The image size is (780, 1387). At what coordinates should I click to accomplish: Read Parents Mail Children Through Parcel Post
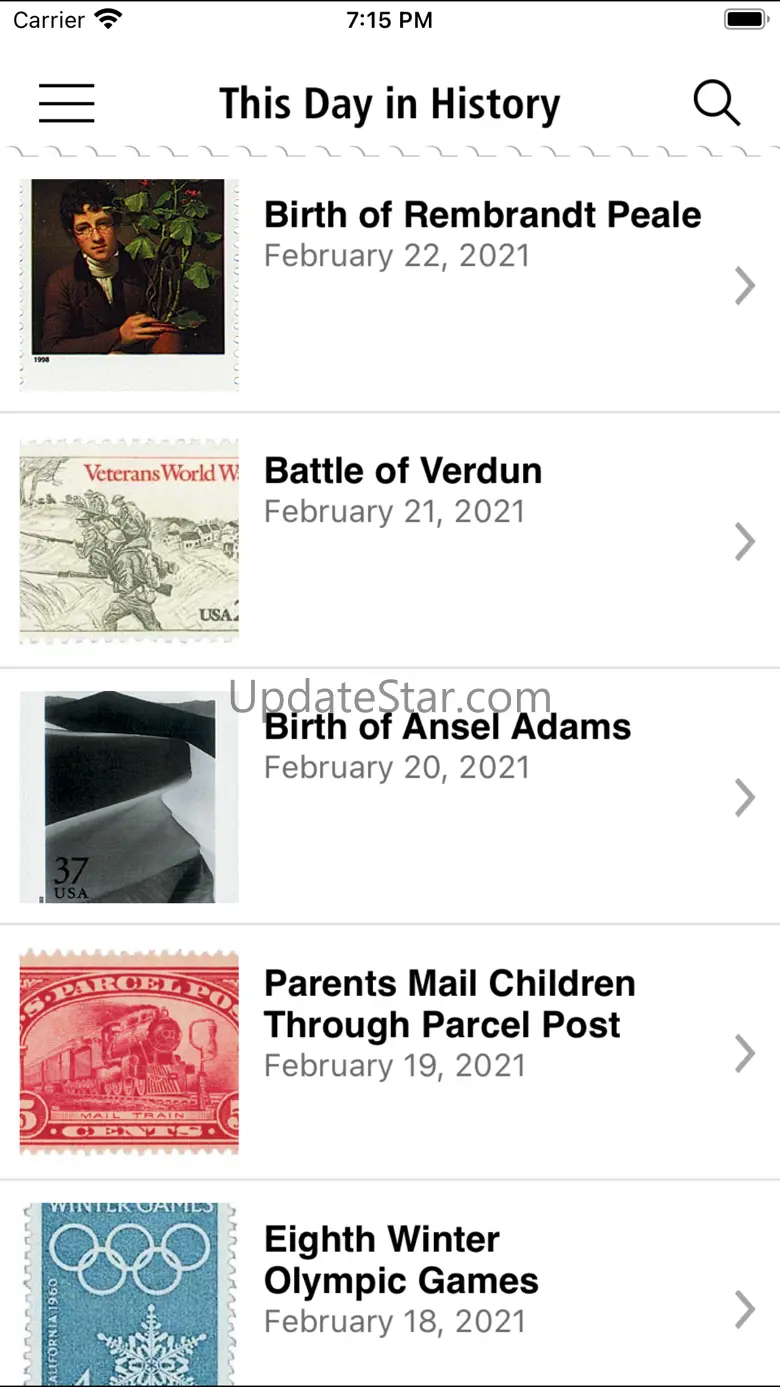pos(449,1004)
